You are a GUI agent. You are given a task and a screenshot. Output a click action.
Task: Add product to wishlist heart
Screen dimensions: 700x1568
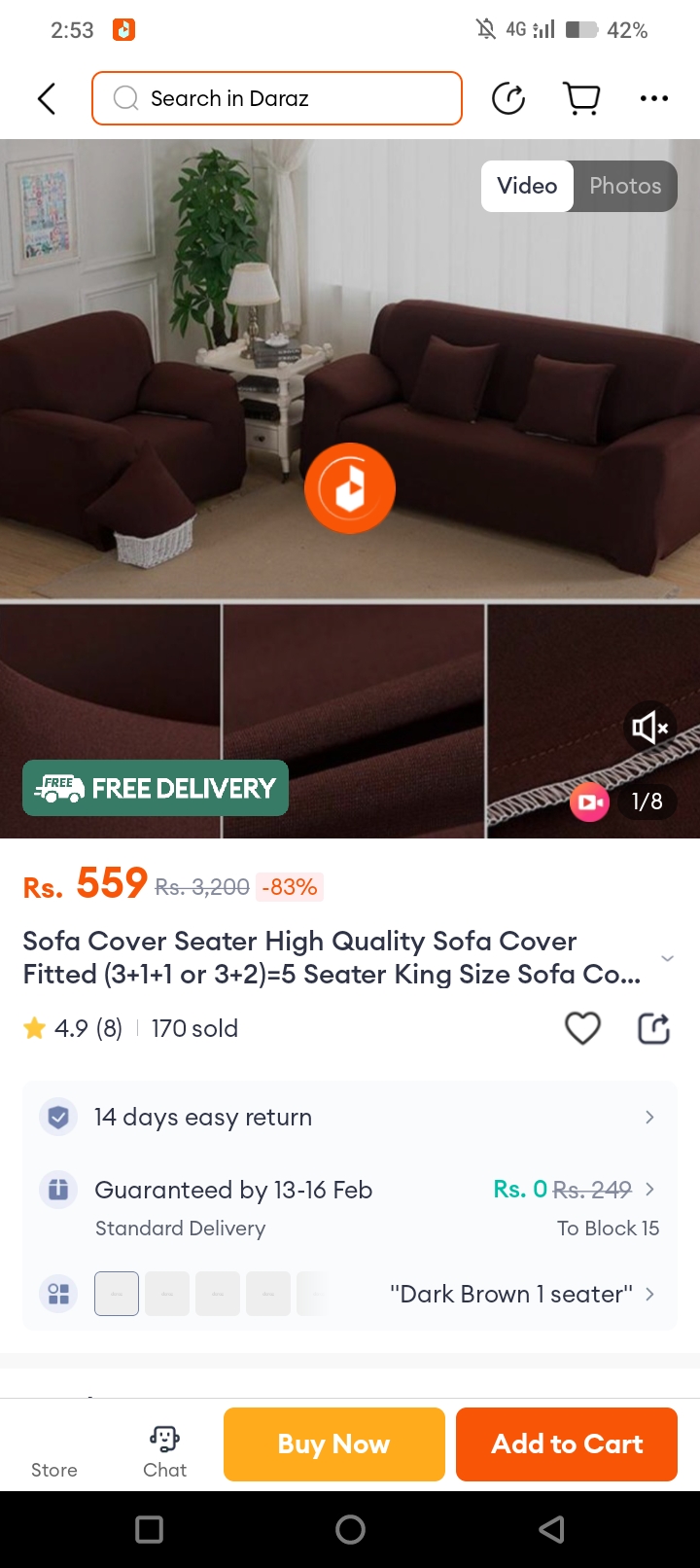[x=582, y=1028]
